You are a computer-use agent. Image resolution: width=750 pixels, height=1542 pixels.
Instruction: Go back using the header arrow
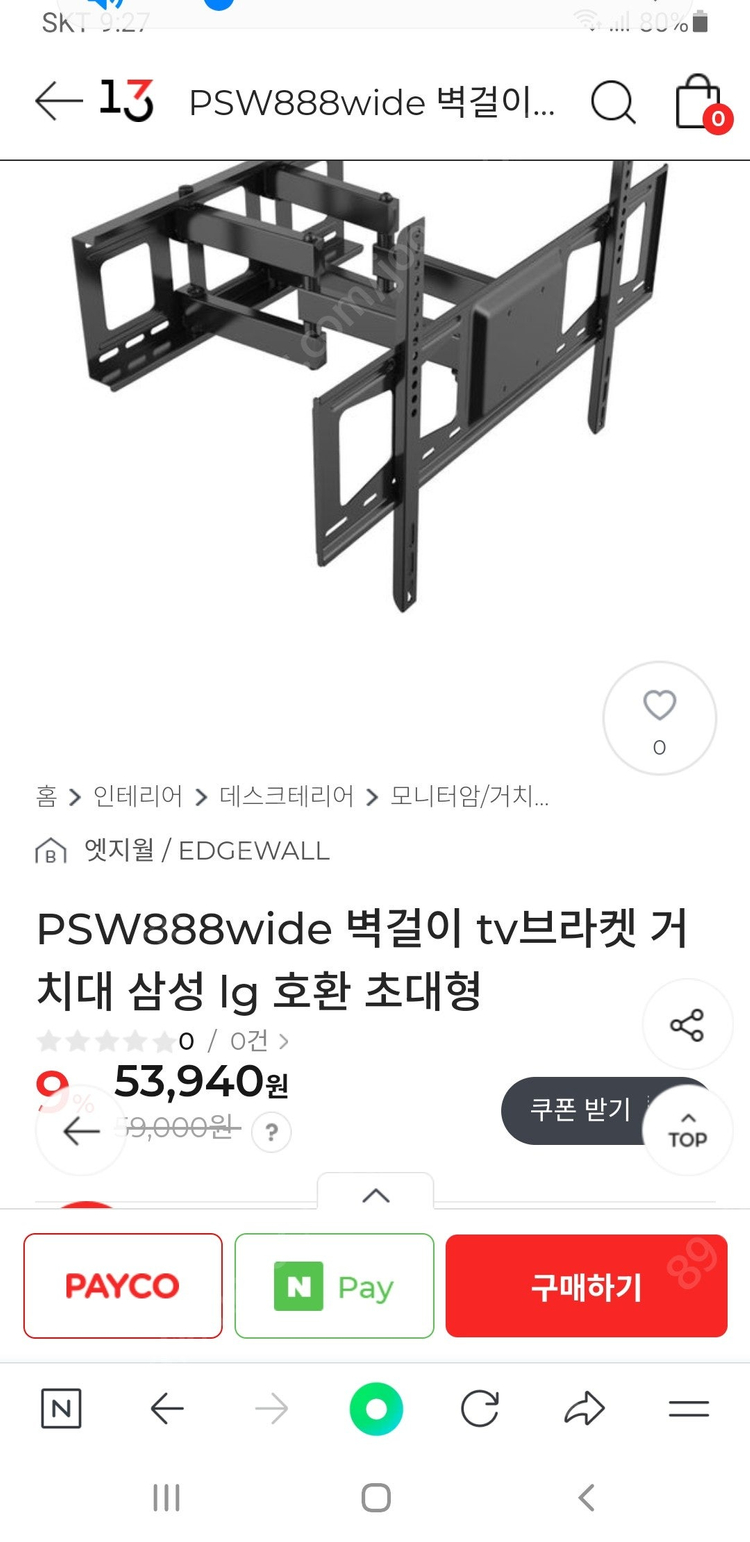point(57,100)
